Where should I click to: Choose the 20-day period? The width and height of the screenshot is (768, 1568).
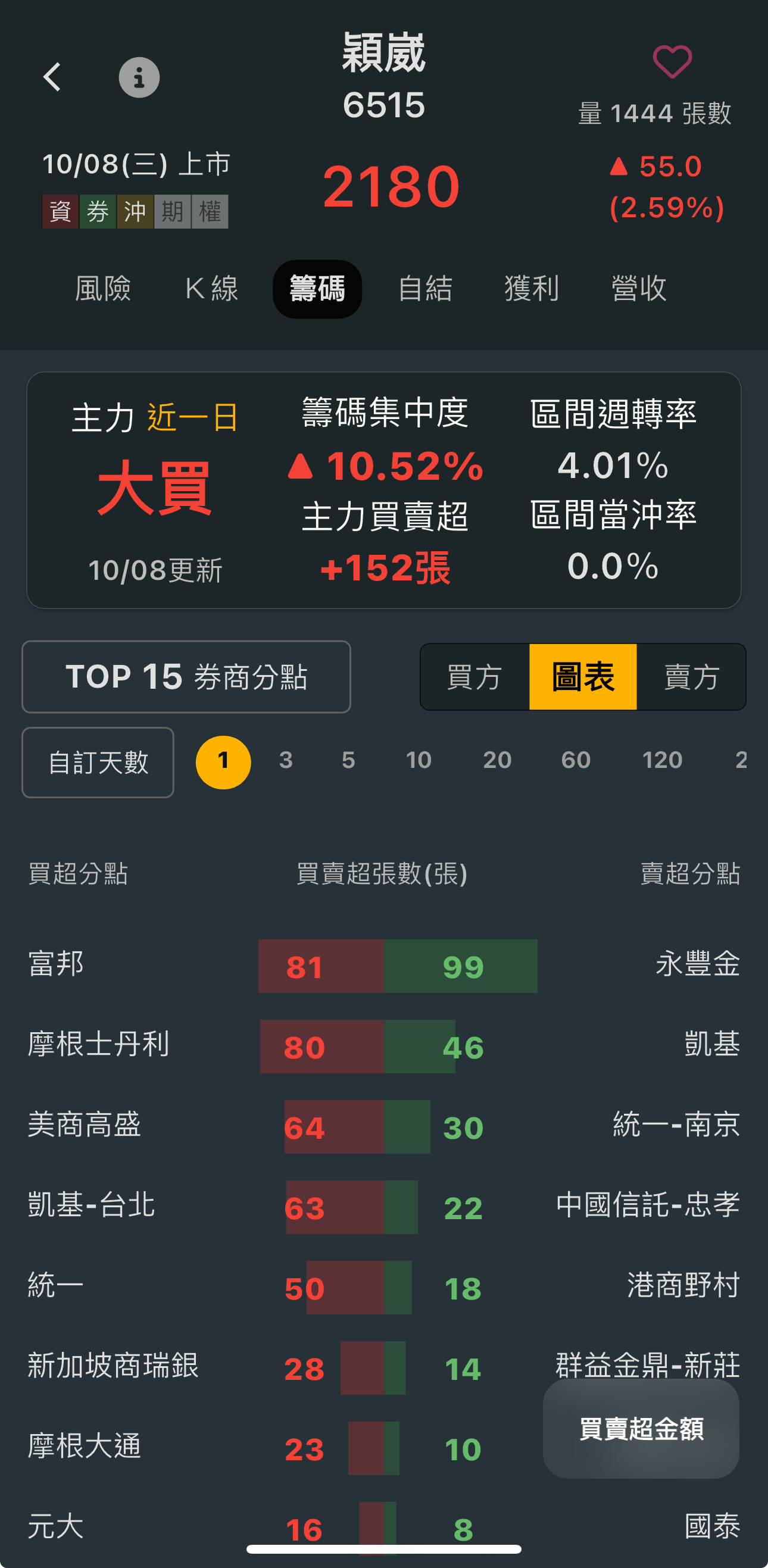tap(497, 760)
